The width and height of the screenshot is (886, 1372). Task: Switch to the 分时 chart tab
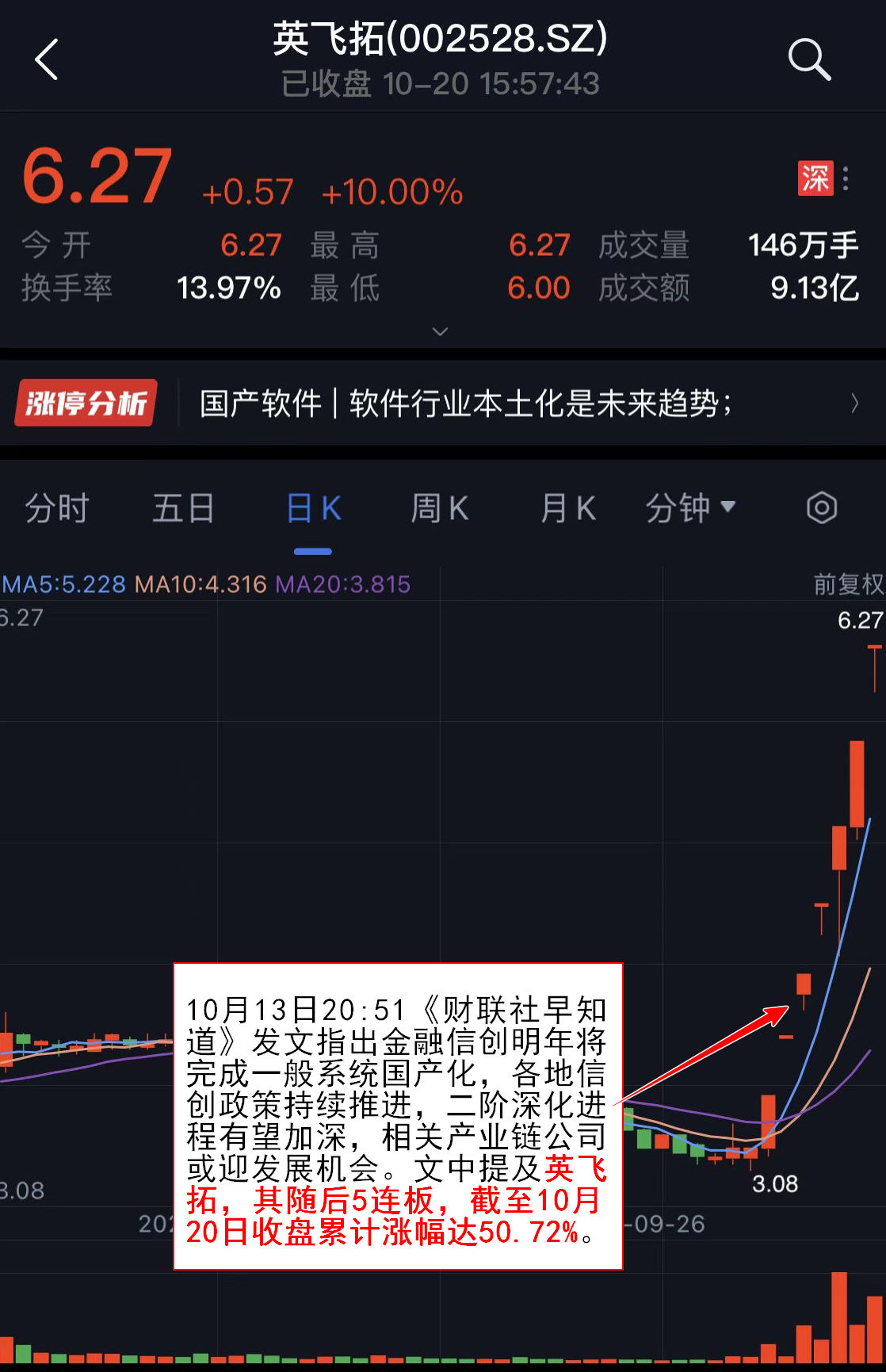(56, 508)
